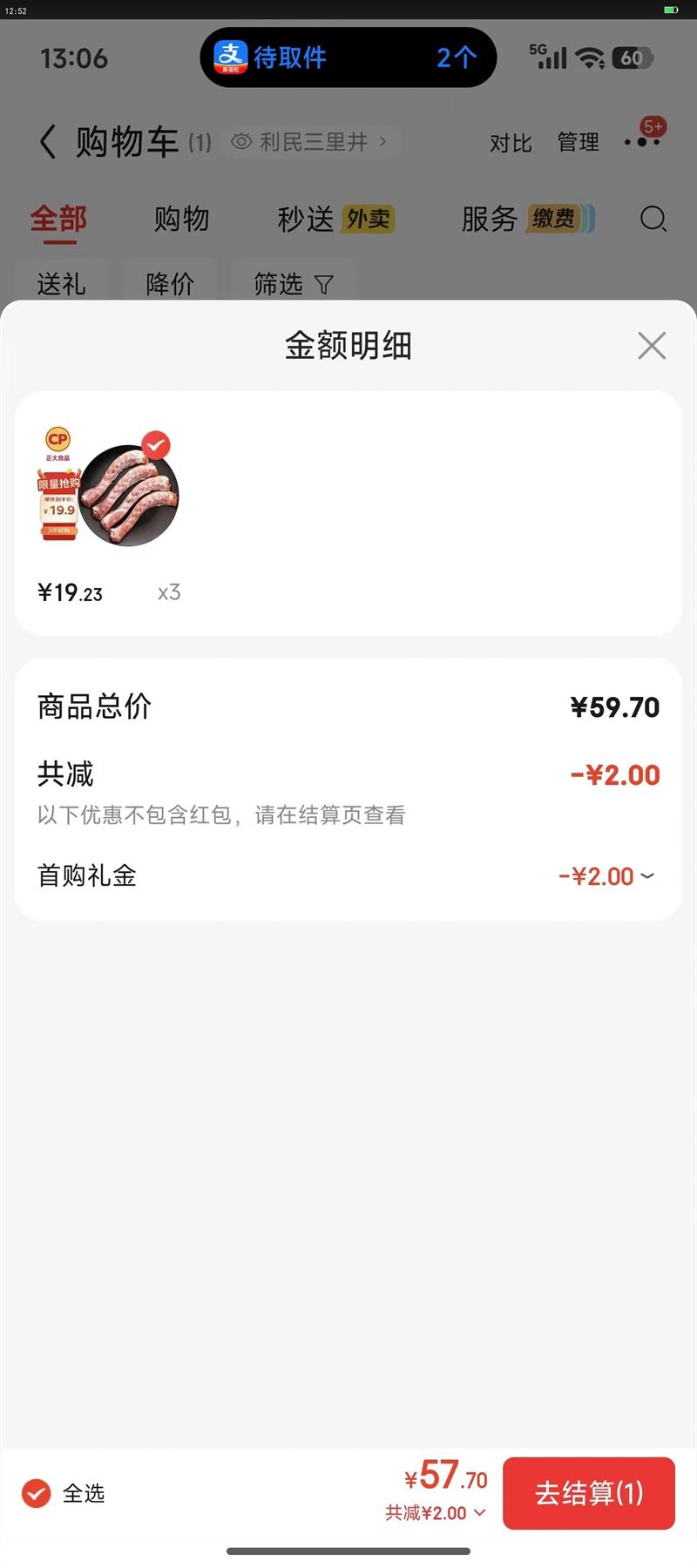Tap 去结算(1) to check out
697x1568 pixels.
(x=589, y=1493)
